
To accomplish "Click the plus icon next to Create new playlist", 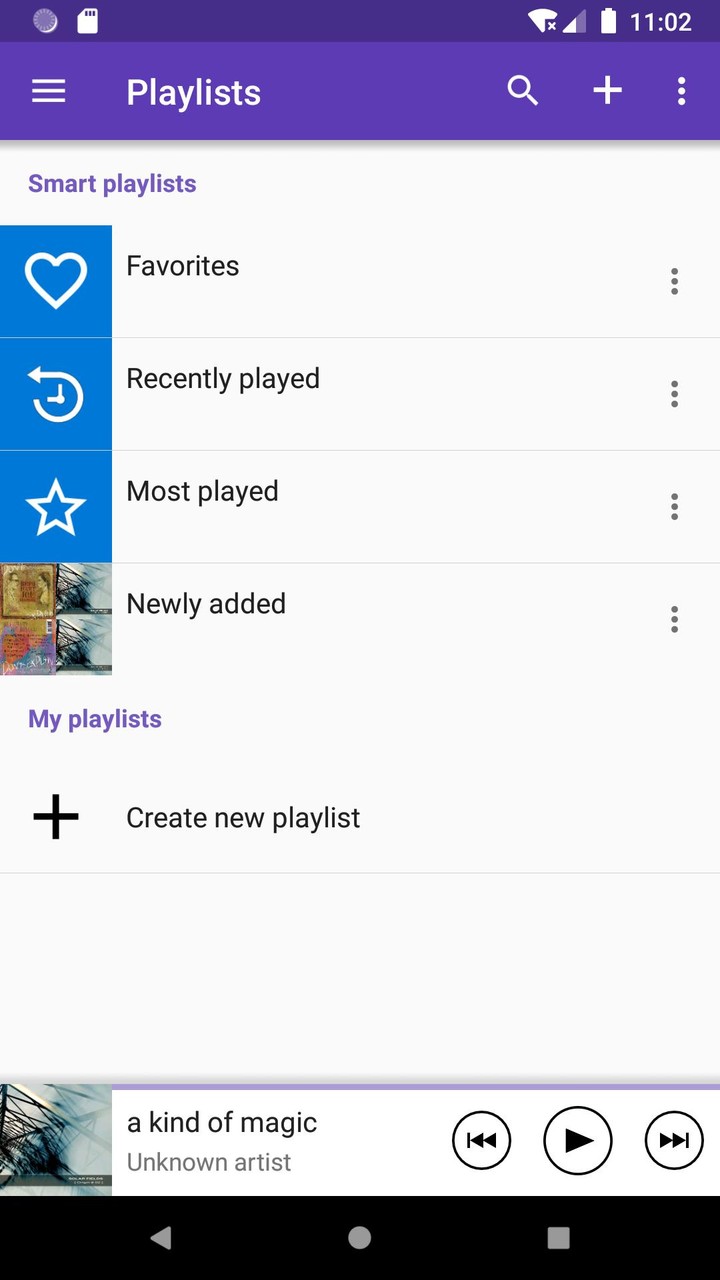I will tap(55, 816).
